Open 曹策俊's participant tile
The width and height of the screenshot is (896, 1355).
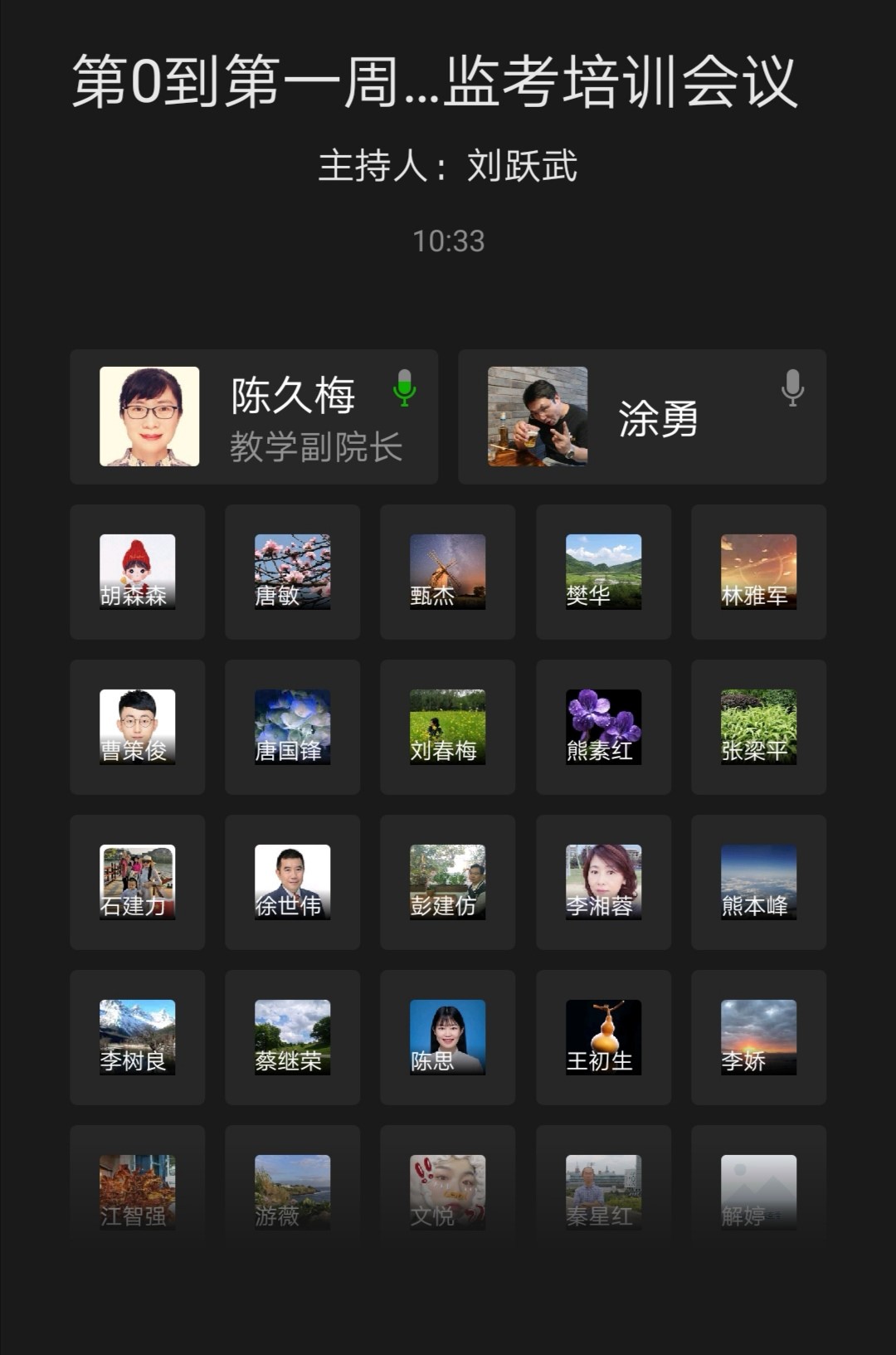137,727
